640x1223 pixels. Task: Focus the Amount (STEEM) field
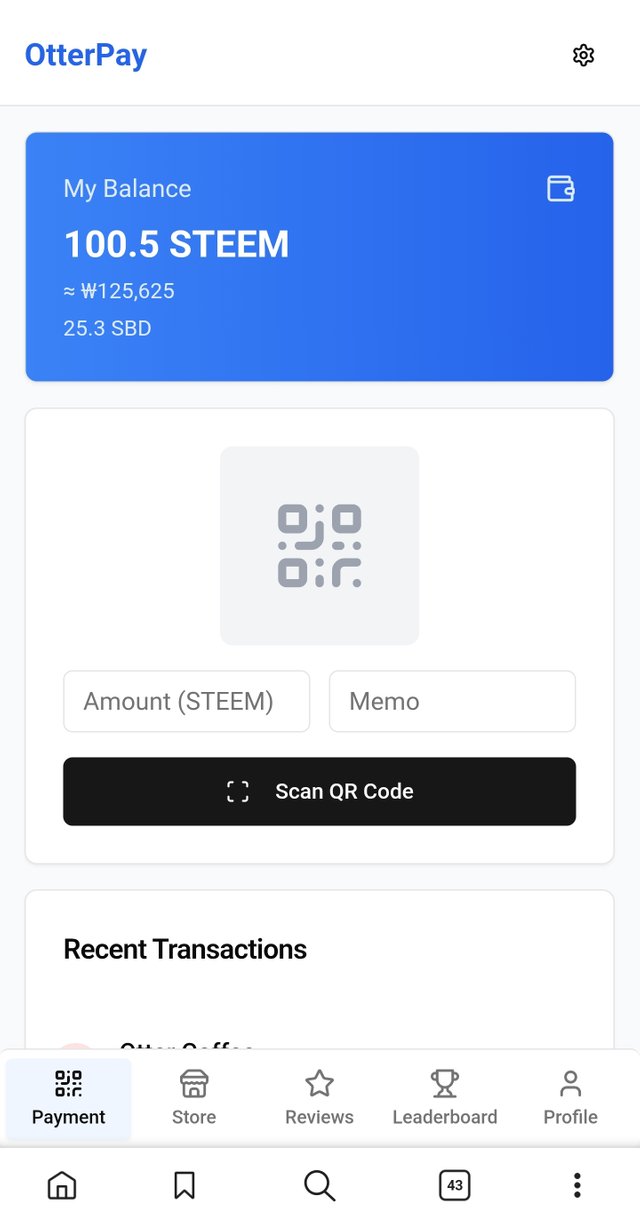[187, 701]
